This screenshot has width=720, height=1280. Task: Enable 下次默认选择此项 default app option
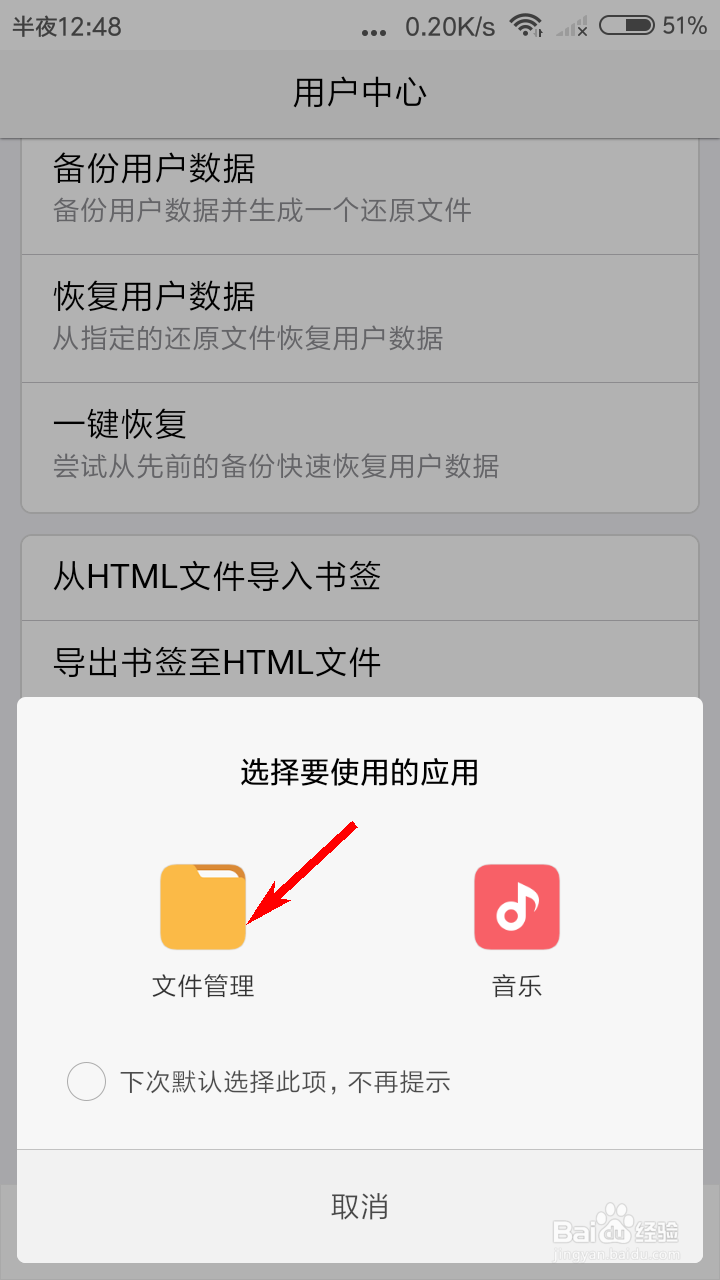(x=86, y=1081)
